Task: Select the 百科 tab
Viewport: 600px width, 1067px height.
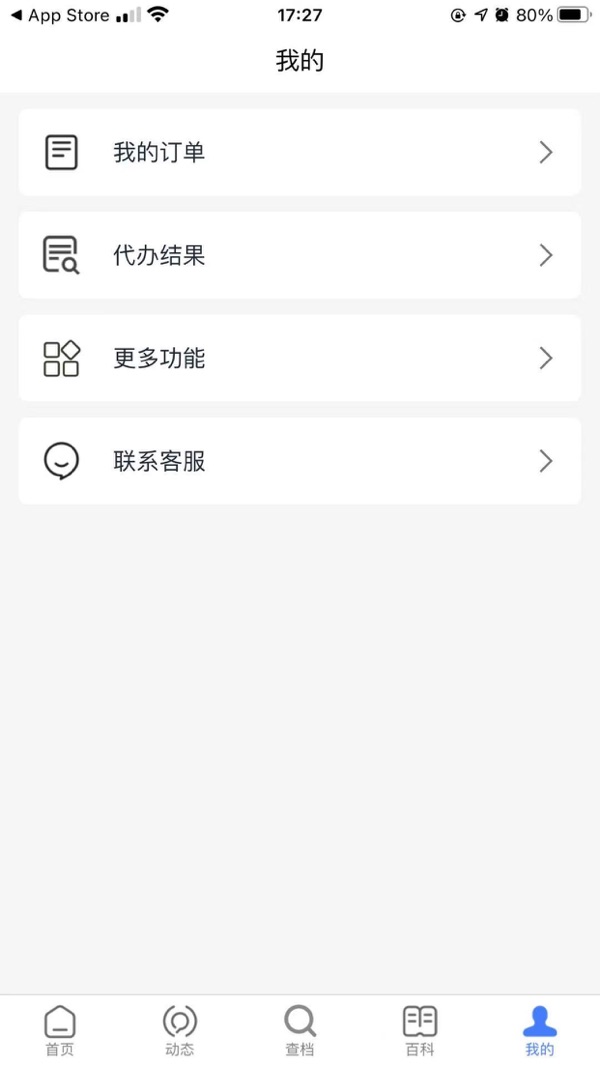Action: pyautogui.click(x=420, y=1030)
